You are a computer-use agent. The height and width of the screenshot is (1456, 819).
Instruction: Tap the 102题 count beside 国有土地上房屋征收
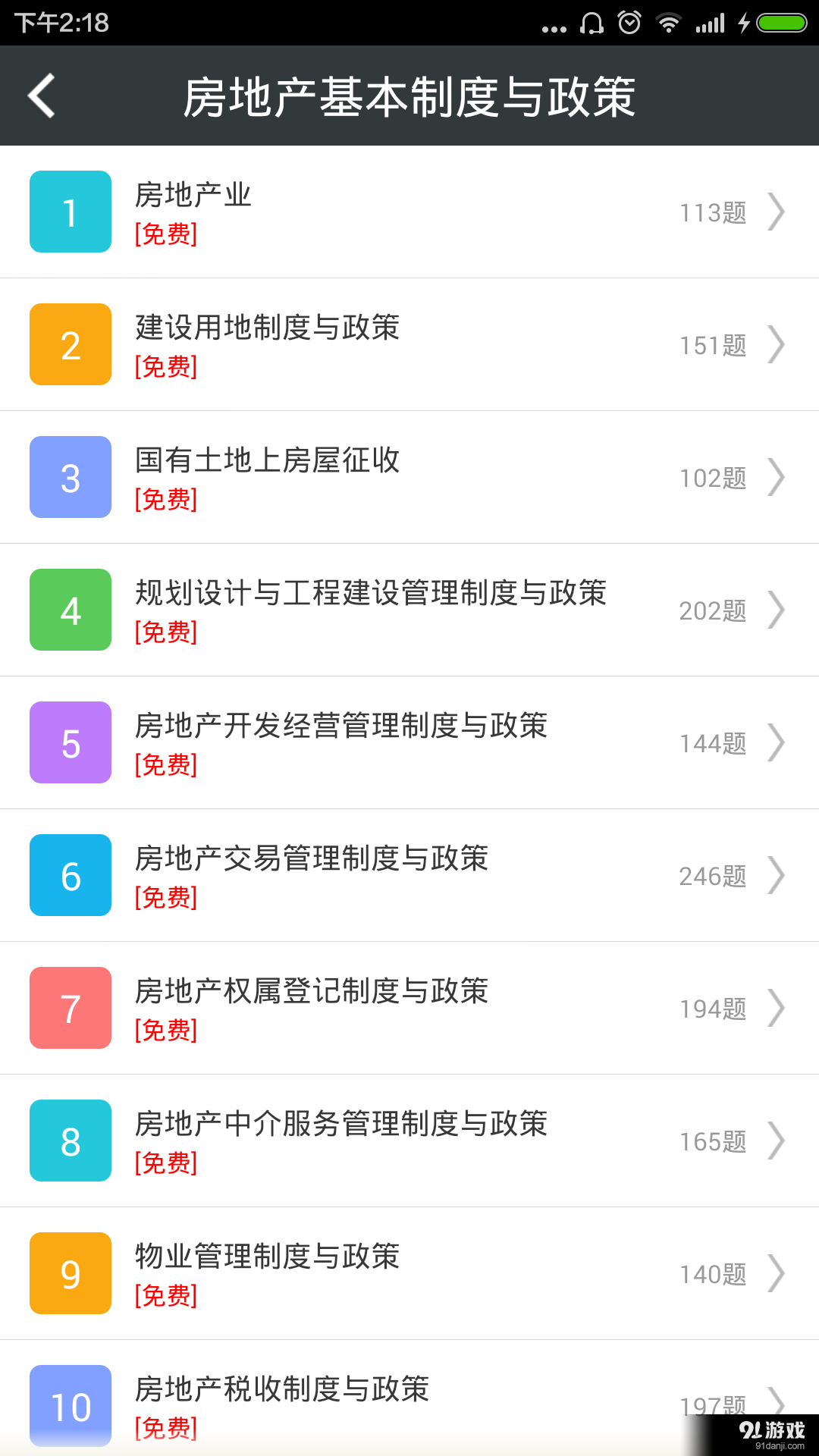click(711, 477)
